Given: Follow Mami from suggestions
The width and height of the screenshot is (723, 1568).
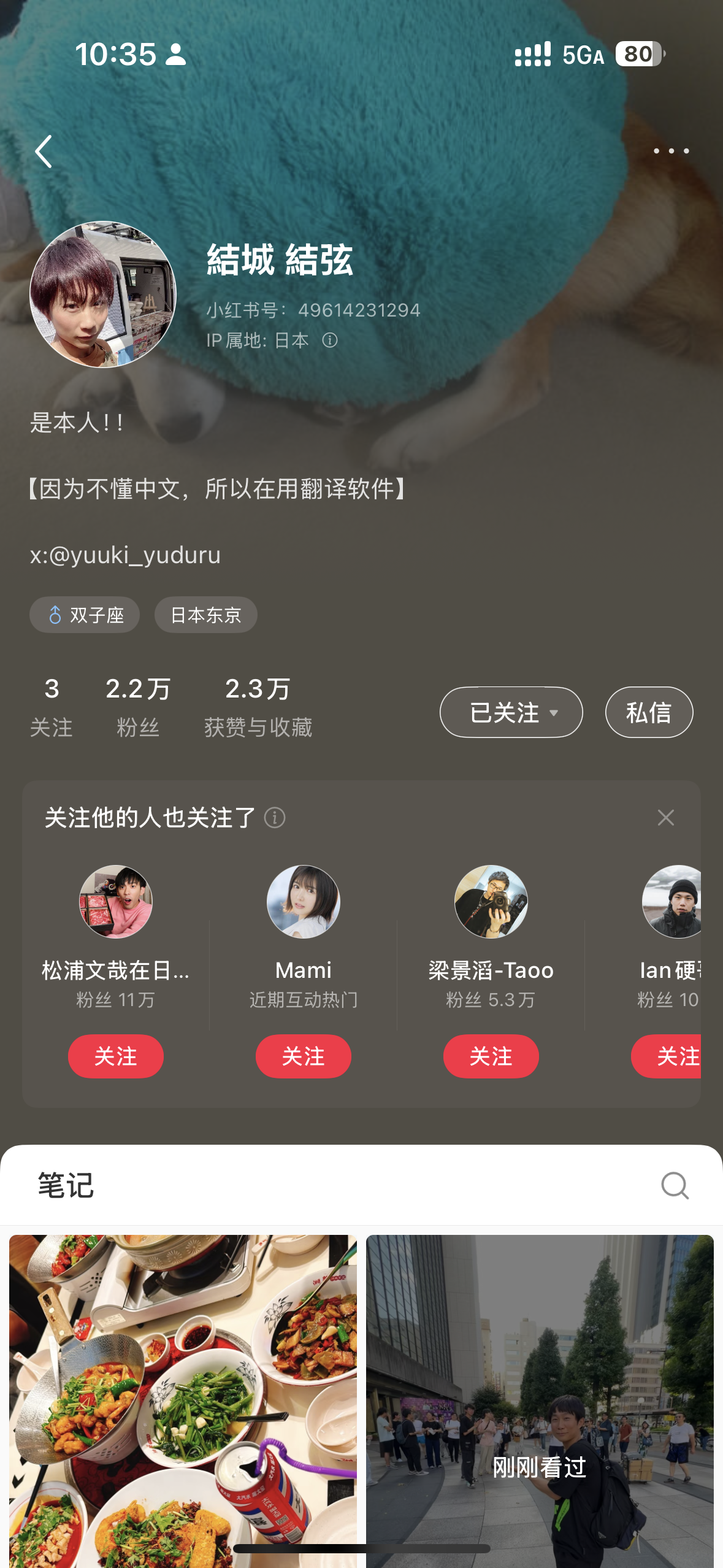Looking at the screenshot, I should [303, 1056].
